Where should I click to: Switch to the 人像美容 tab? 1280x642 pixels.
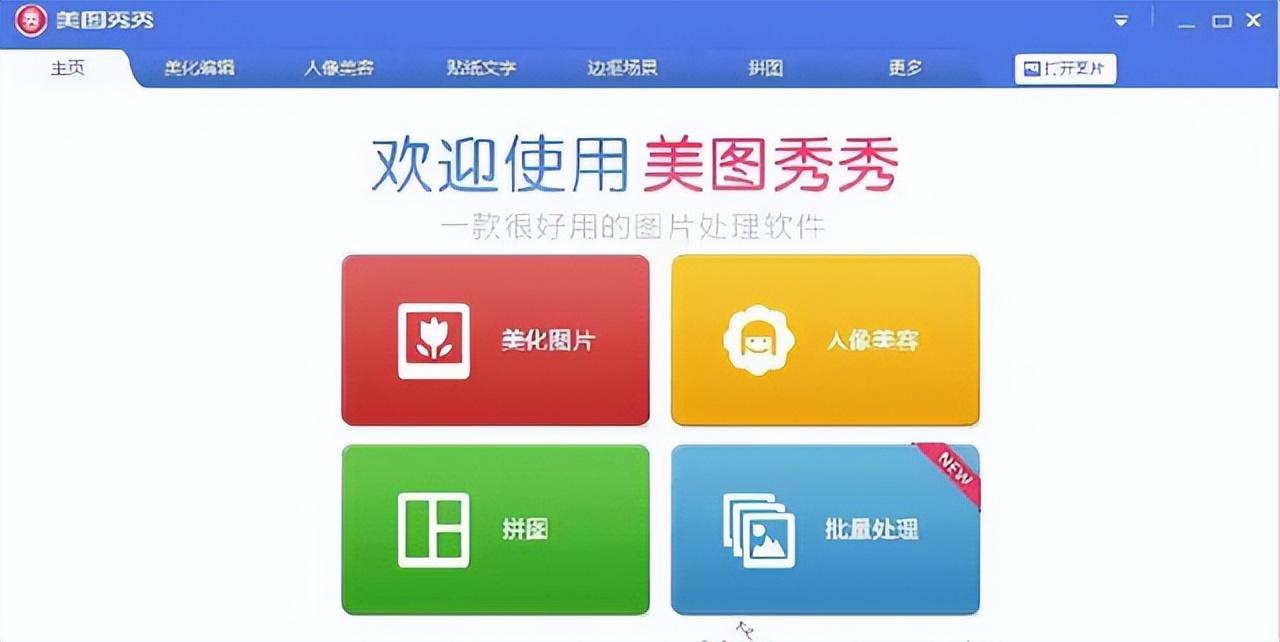tap(339, 68)
